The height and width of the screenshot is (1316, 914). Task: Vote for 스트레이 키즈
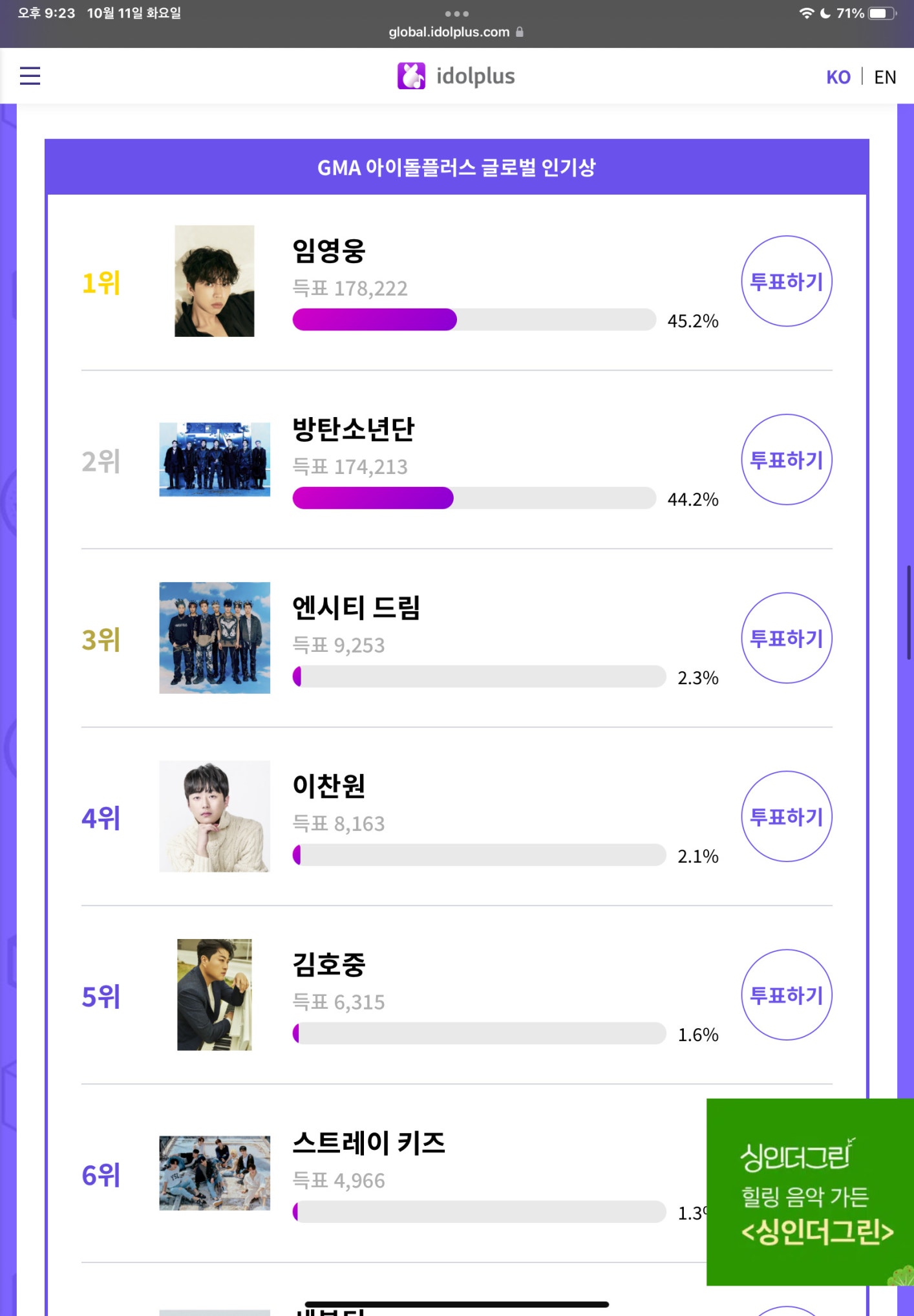coord(786,1174)
